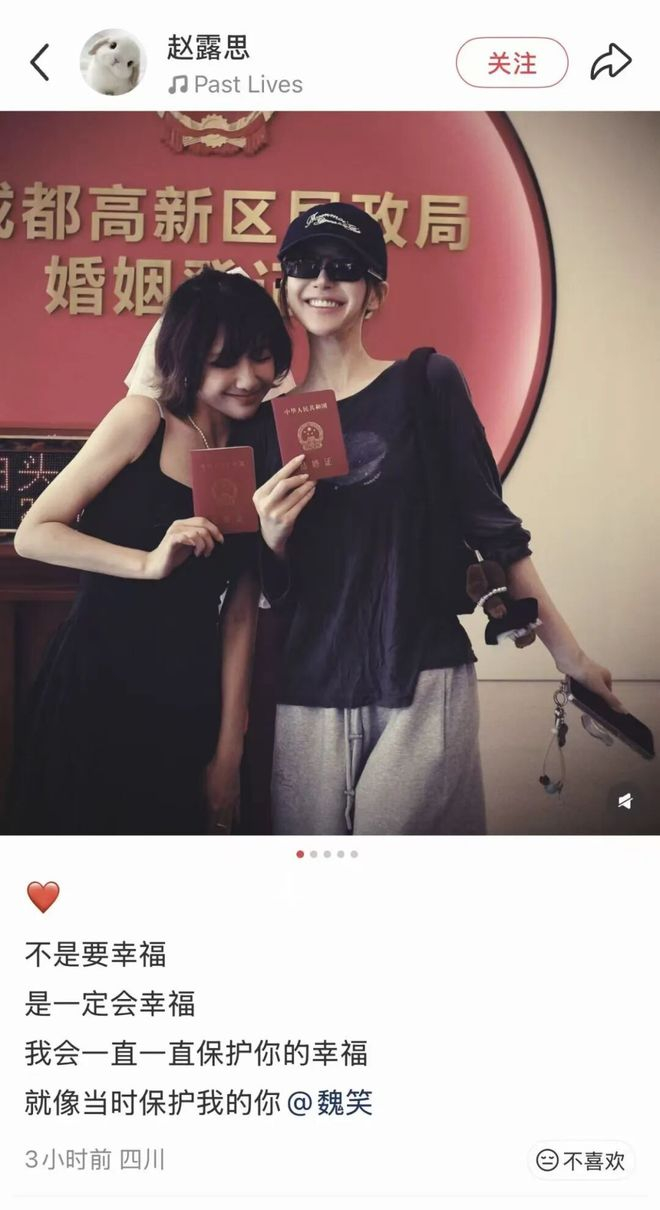Open author profile via name 赵露思
Image resolution: width=660 pixels, height=1210 pixels.
(209, 47)
